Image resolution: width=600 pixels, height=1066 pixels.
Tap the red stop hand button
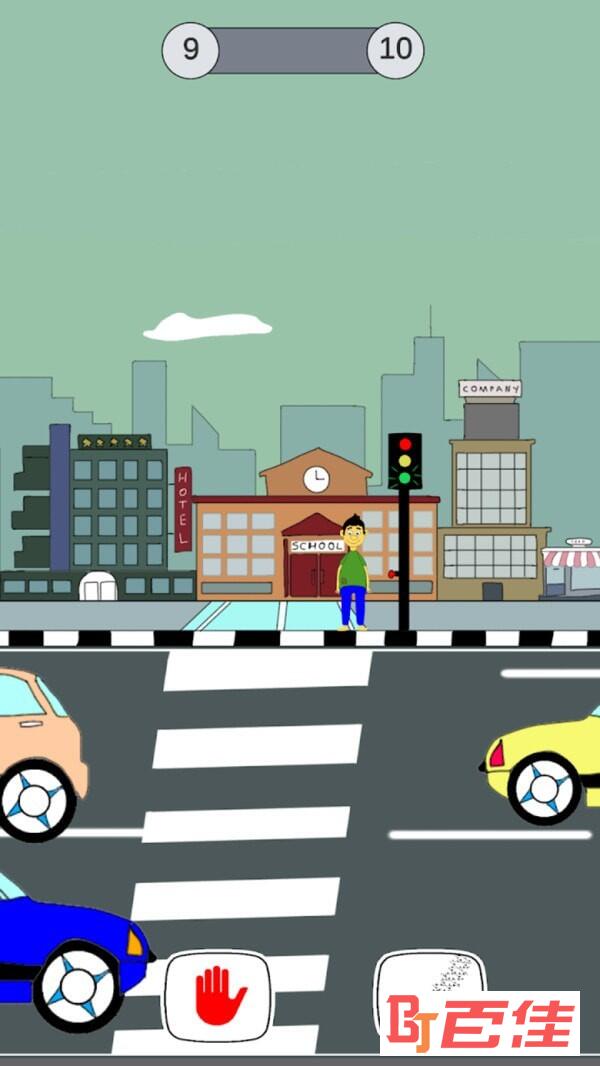tap(219, 996)
